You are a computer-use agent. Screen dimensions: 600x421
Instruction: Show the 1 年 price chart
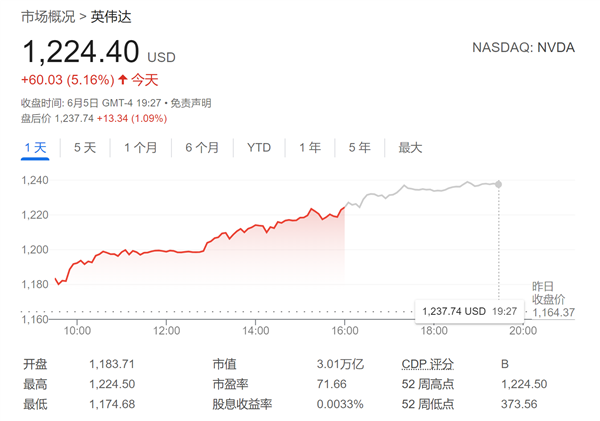[x=310, y=147]
